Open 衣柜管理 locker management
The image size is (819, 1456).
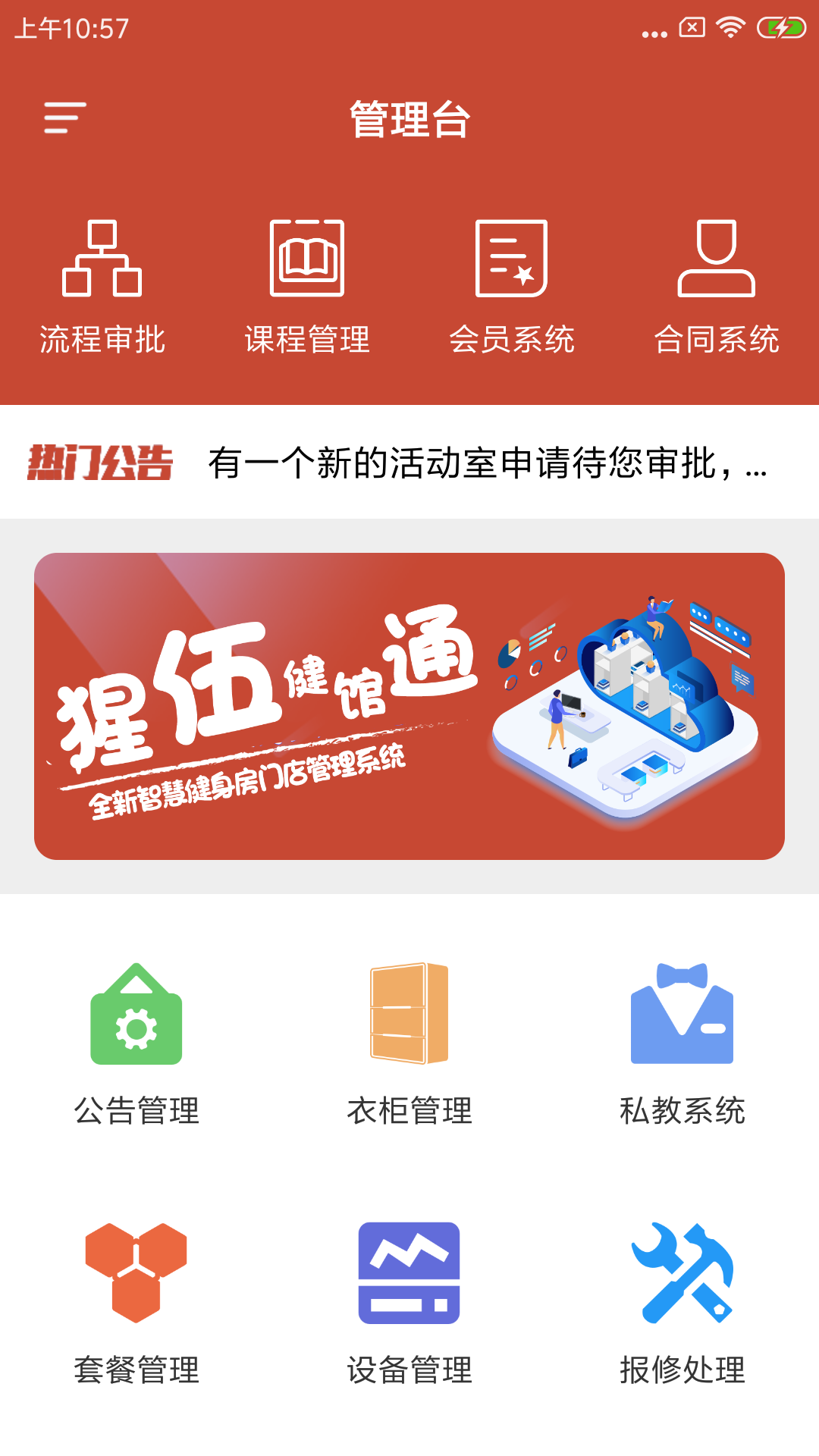click(x=409, y=1043)
